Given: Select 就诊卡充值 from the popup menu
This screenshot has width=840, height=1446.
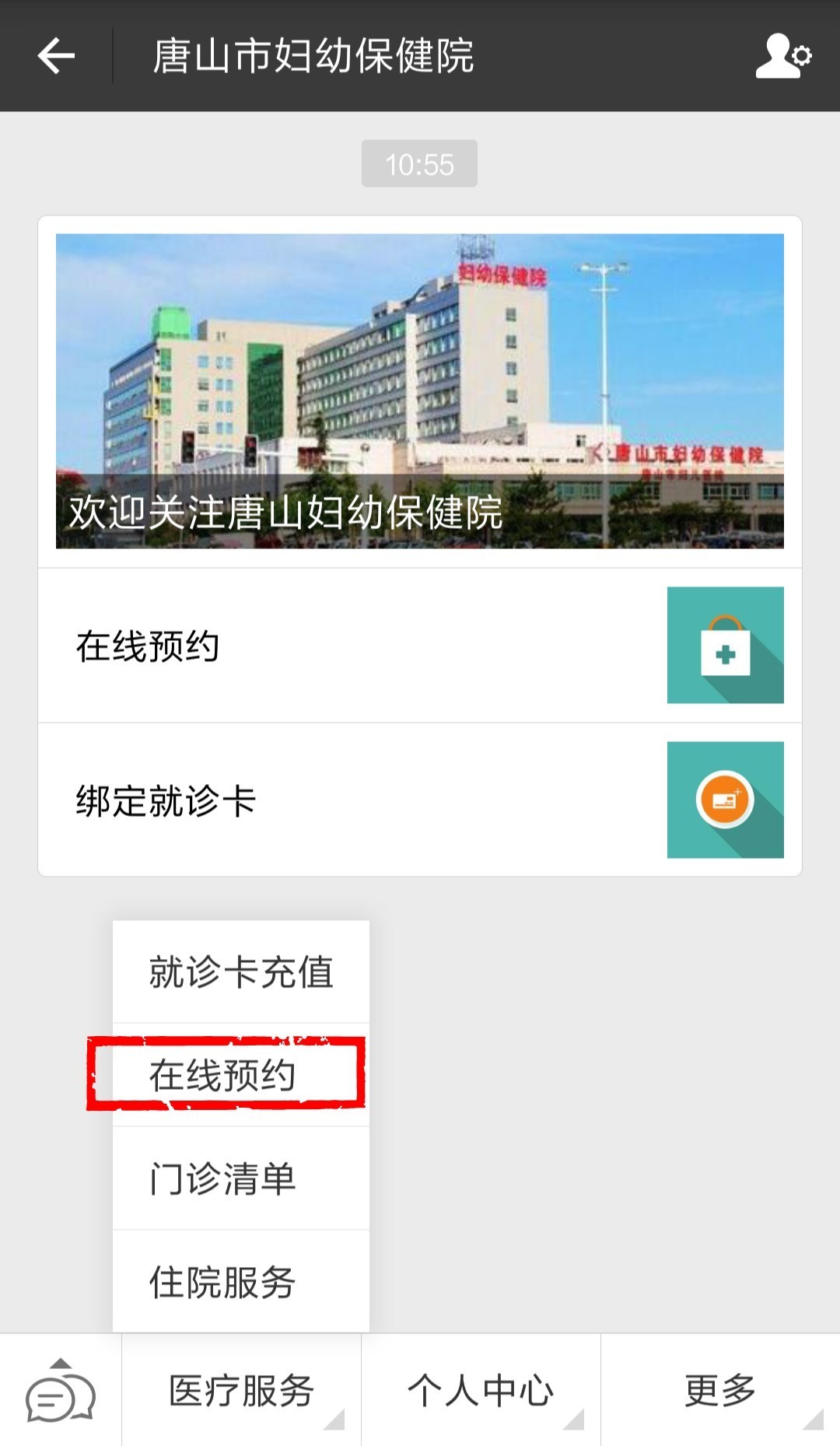Looking at the screenshot, I should tap(241, 972).
